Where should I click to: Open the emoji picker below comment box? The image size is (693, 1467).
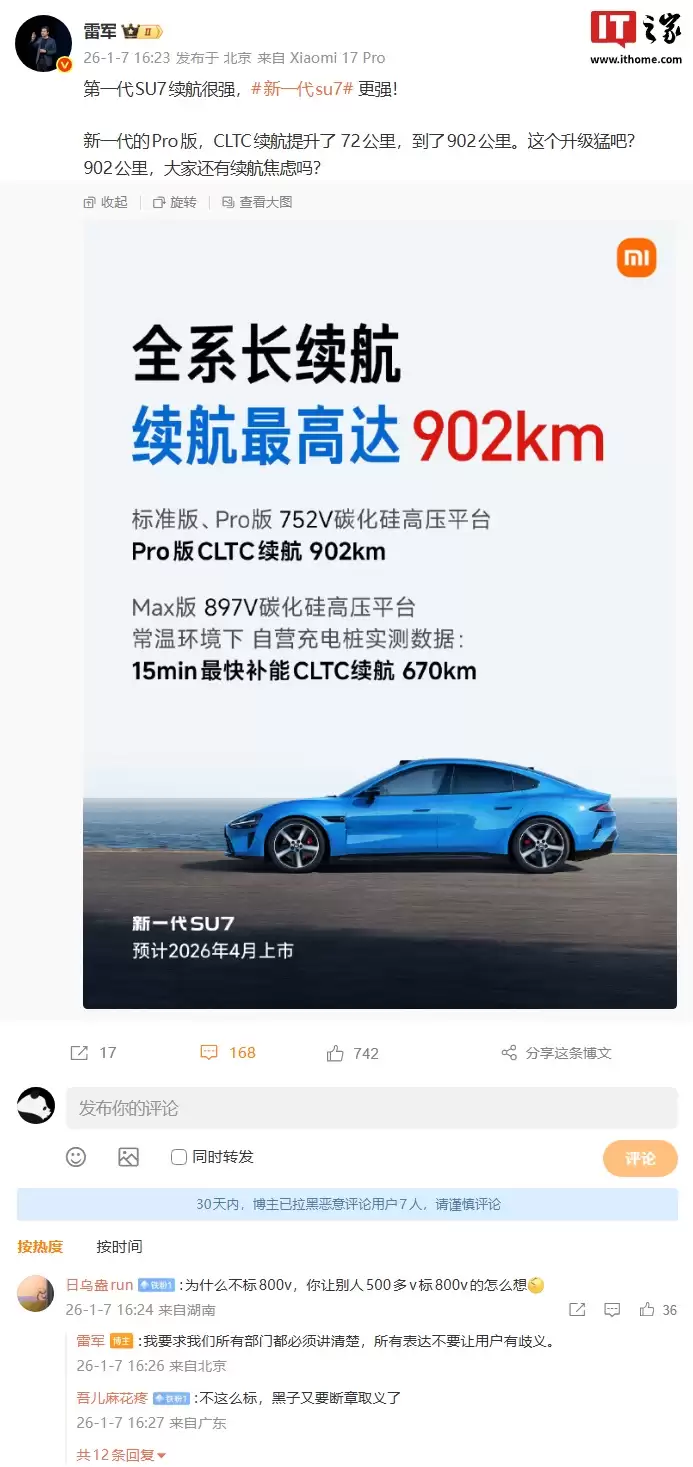[76, 1157]
